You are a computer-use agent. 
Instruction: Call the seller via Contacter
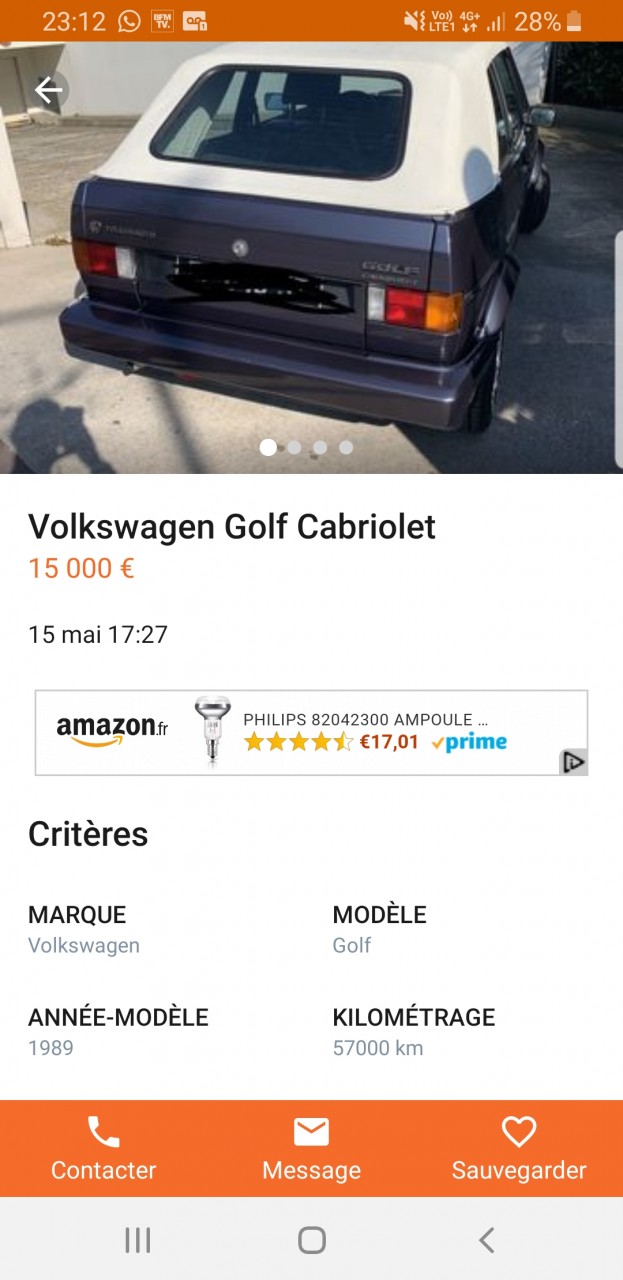click(103, 1149)
